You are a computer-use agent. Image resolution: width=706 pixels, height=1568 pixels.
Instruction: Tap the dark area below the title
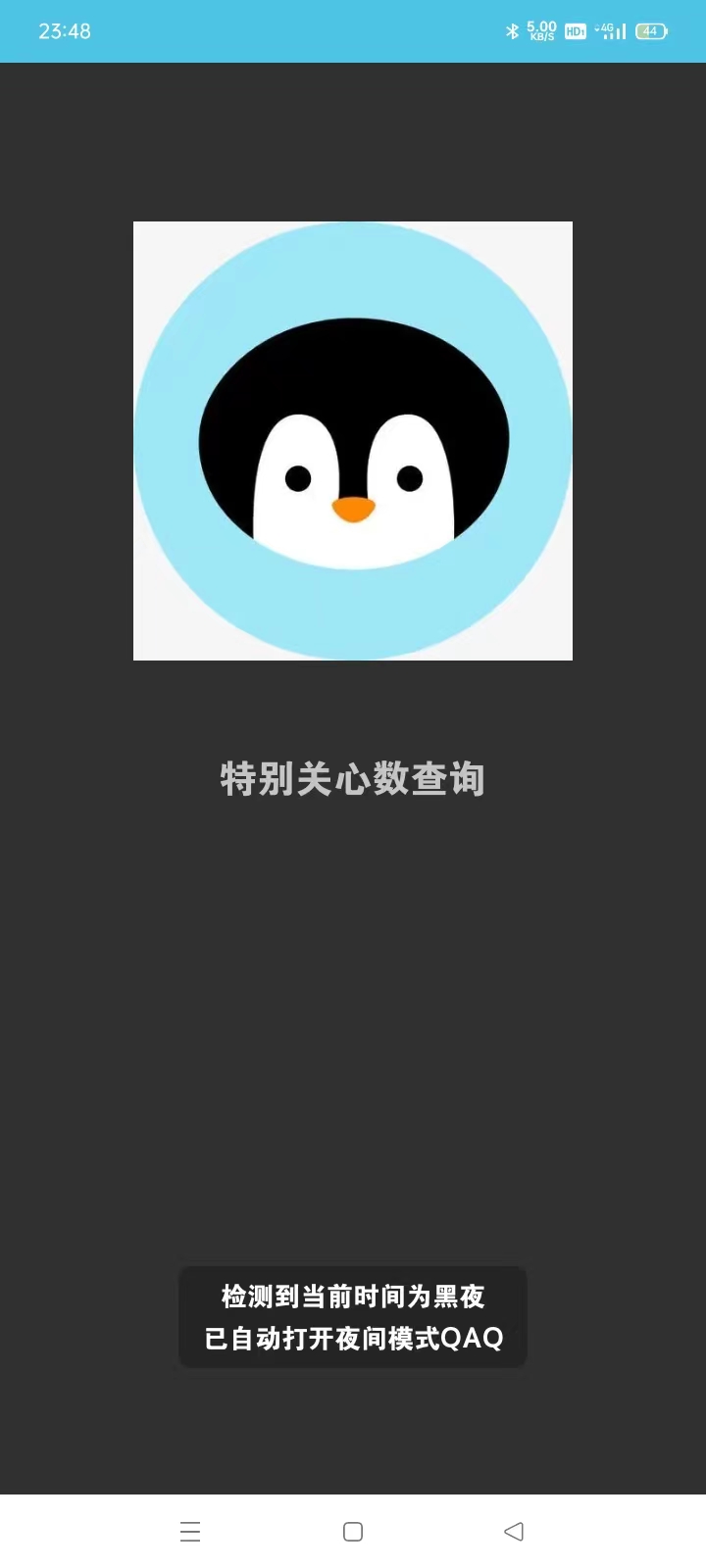pos(353,1029)
